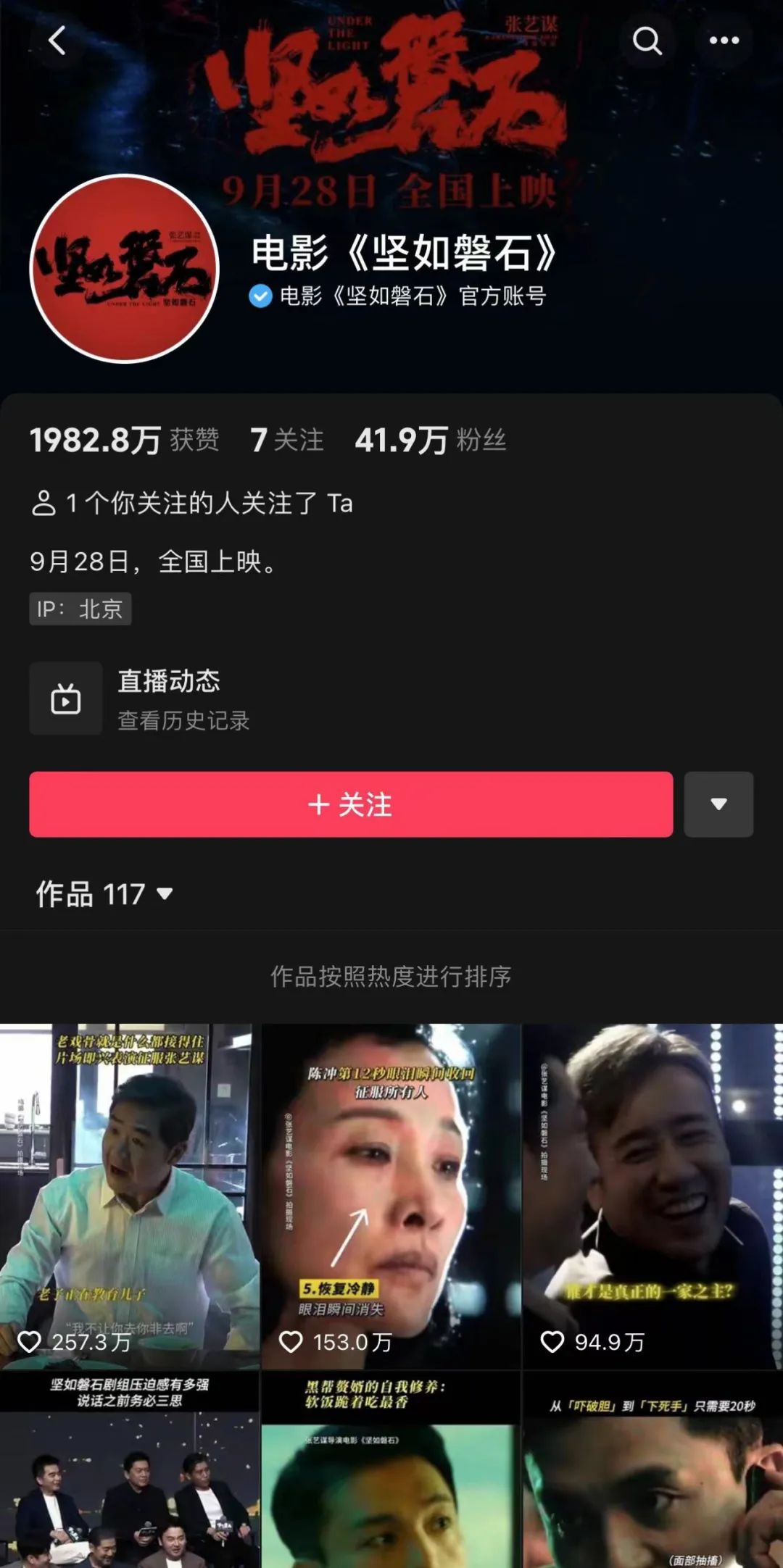Go back using the top-left arrow
This screenshot has height=1568, width=783.
point(57,41)
